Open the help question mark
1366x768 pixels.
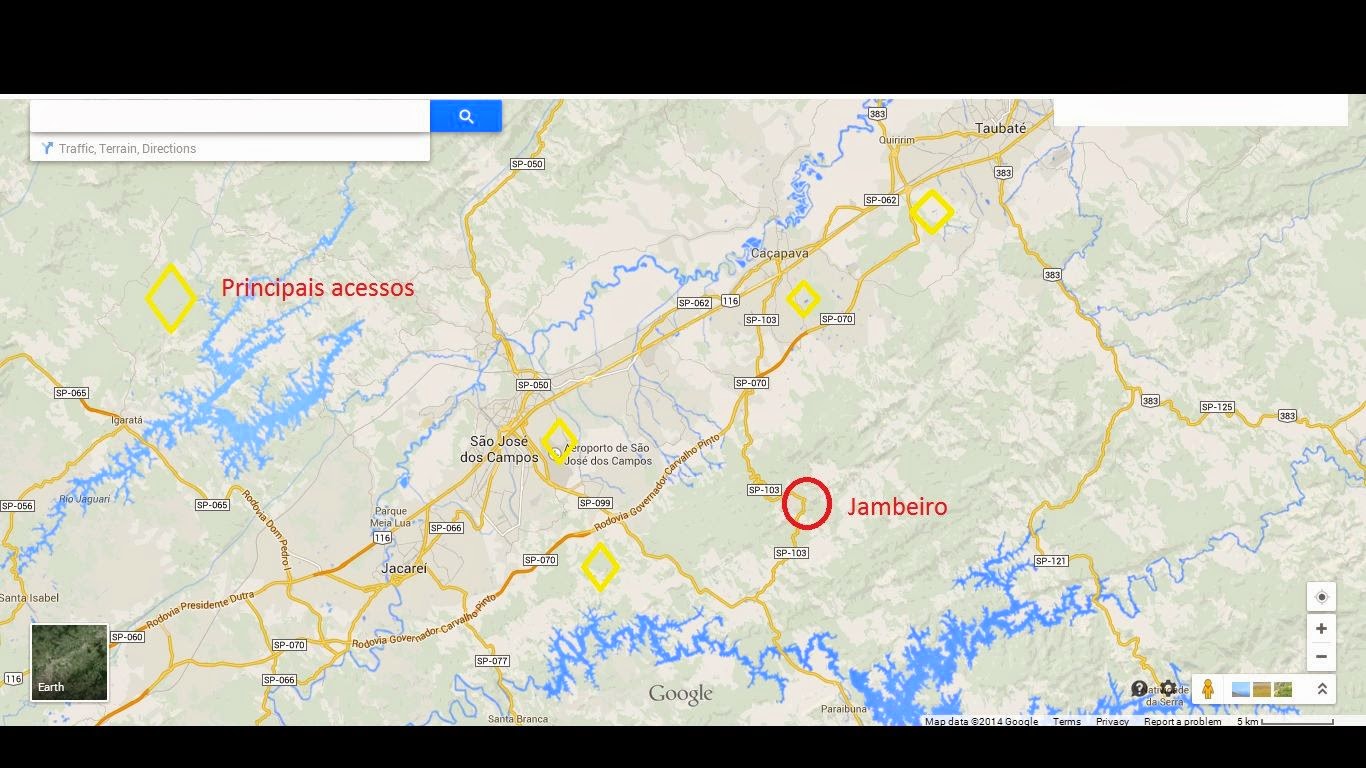pos(1139,688)
